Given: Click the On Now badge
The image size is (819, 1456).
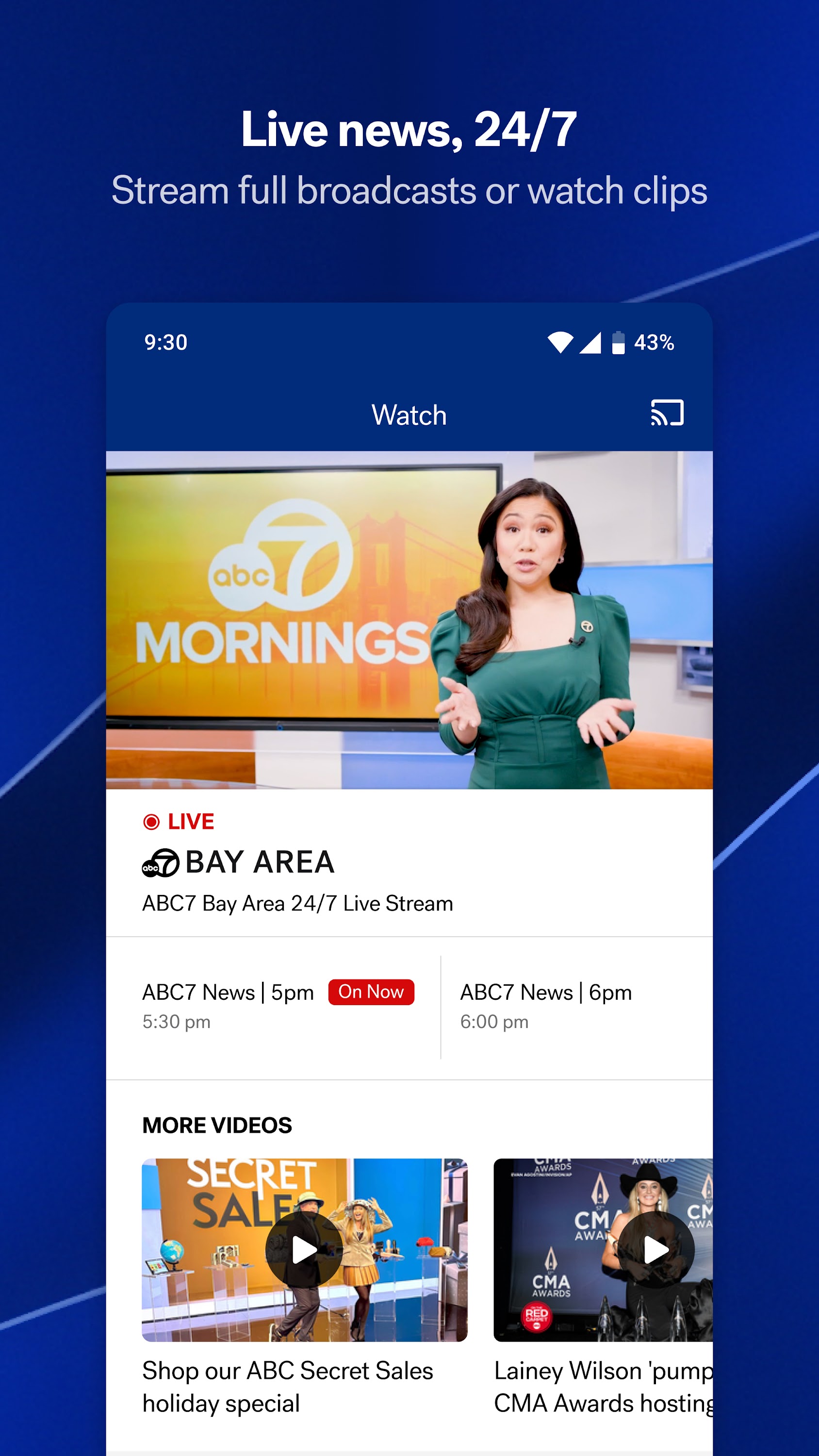Looking at the screenshot, I should 371,992.
